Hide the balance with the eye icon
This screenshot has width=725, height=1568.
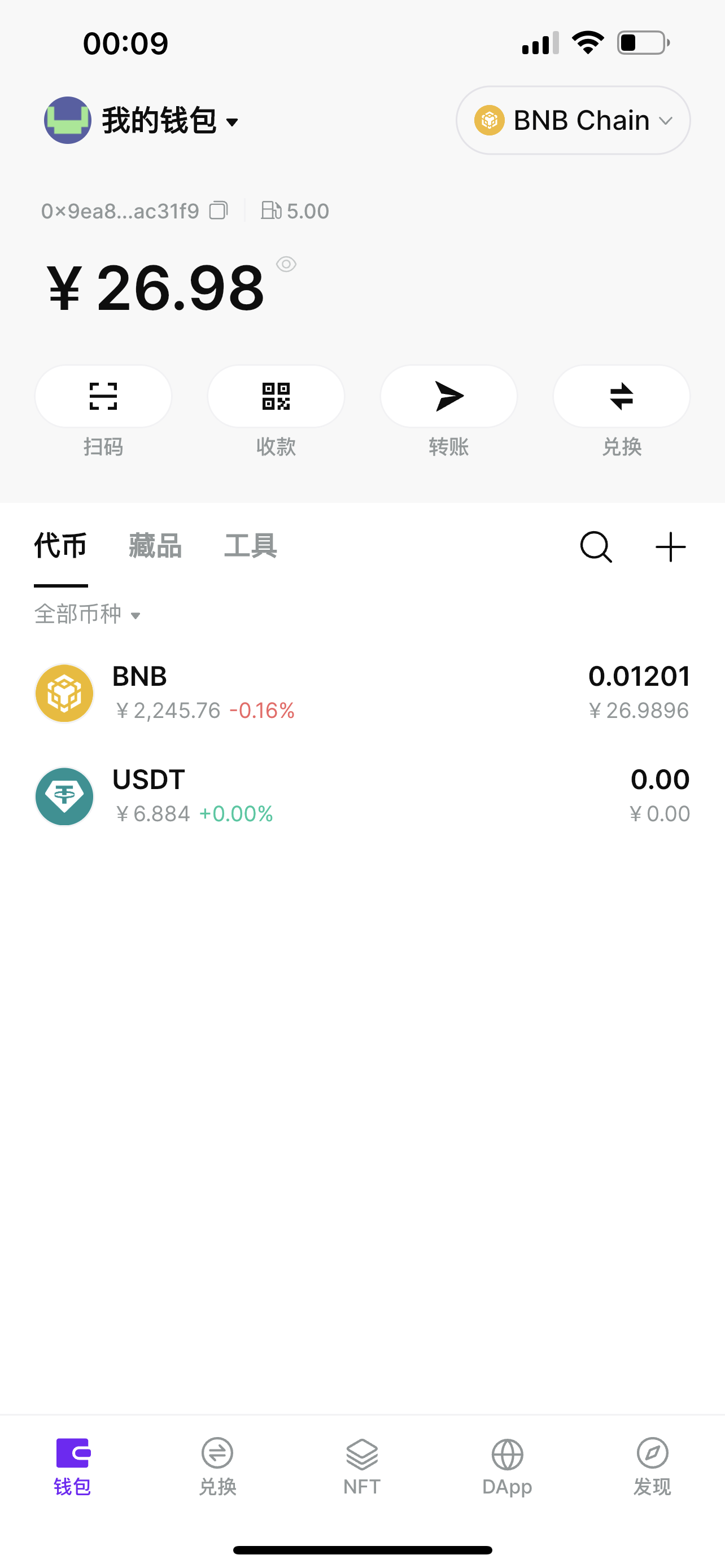tap(286, 264)
